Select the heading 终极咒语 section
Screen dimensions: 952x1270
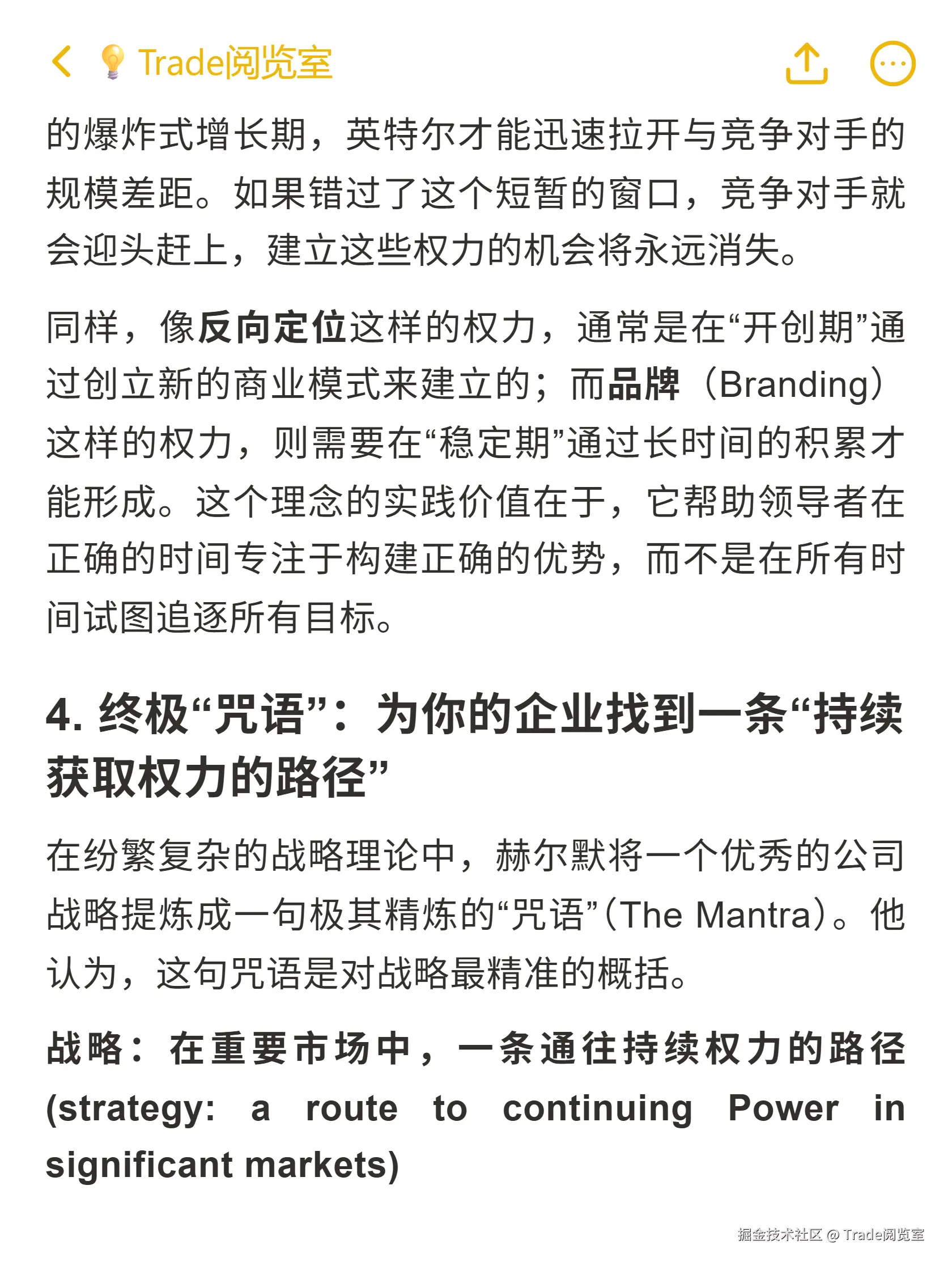coord(477,746)
